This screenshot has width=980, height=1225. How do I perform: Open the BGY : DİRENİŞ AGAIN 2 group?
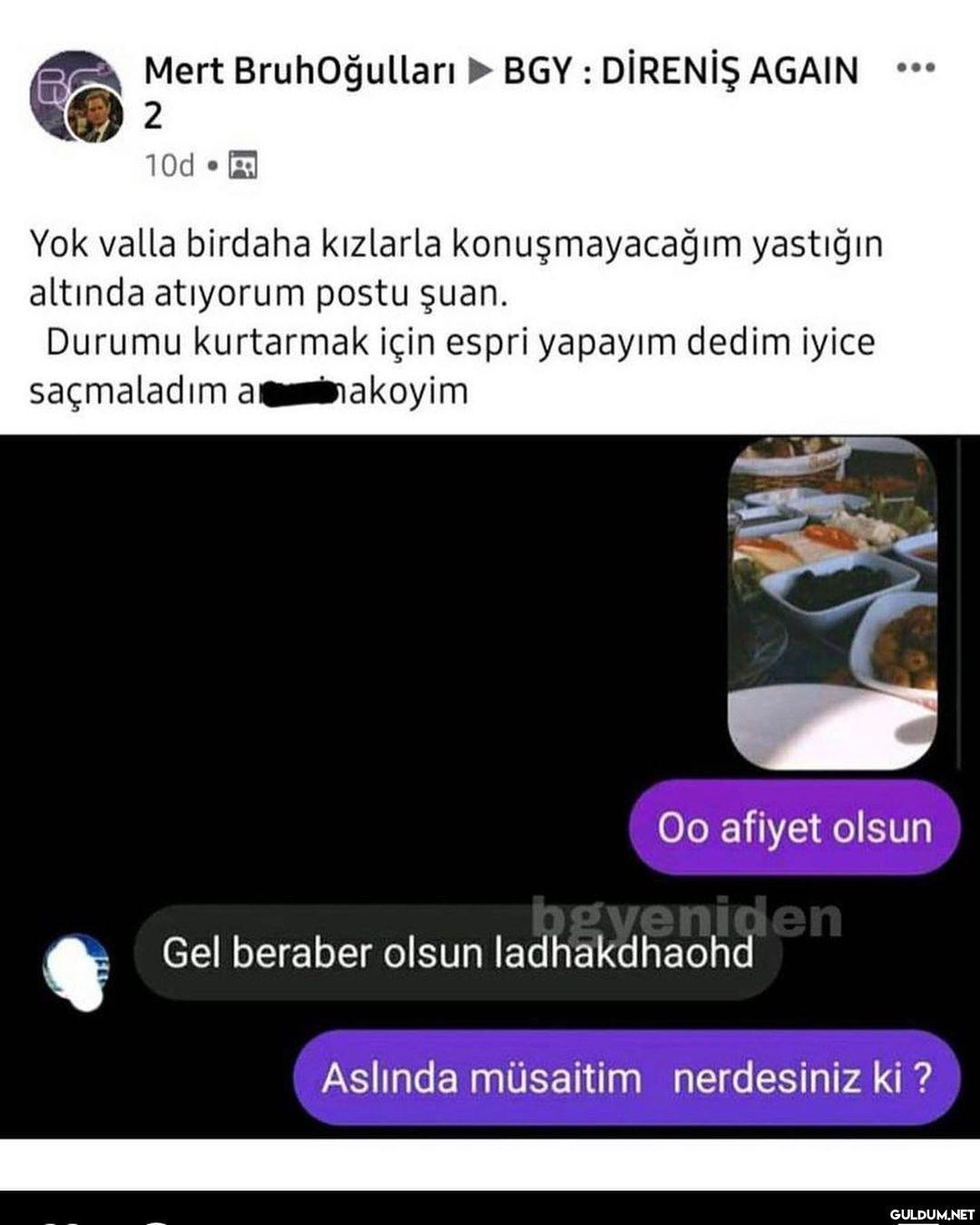(680, 71)
